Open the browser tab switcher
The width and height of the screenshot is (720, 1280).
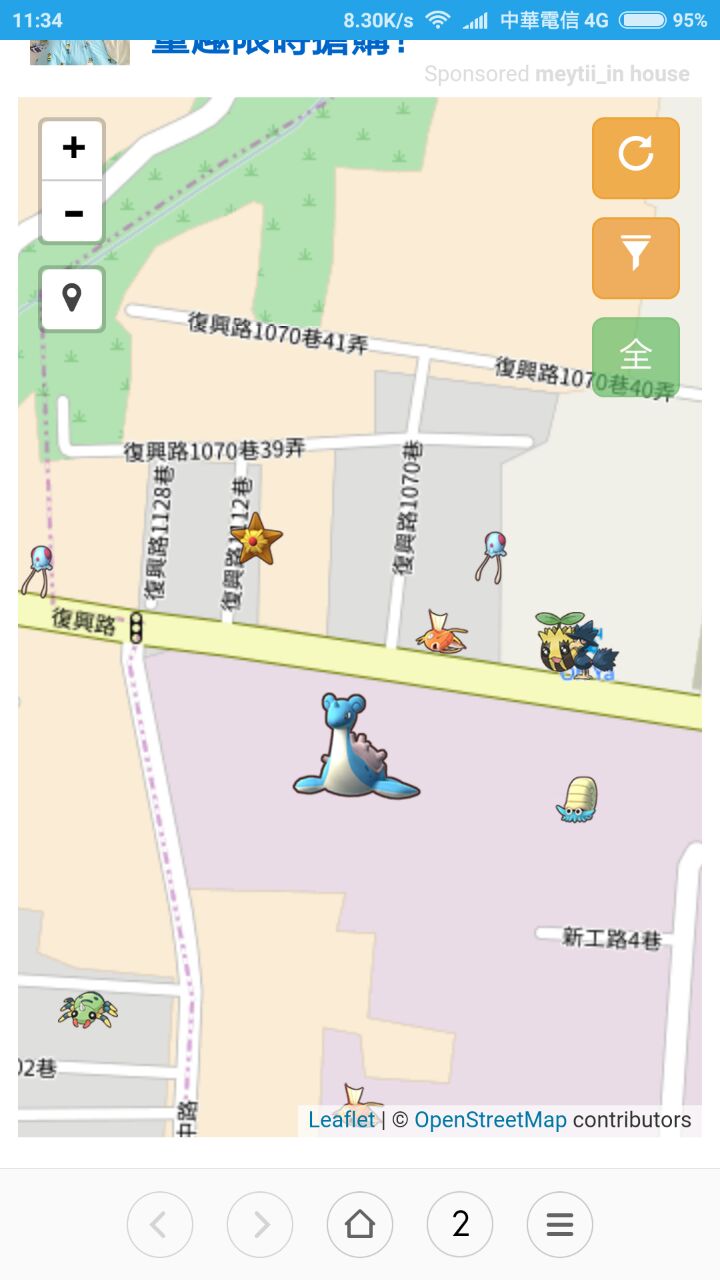(x=460, y=1224)
